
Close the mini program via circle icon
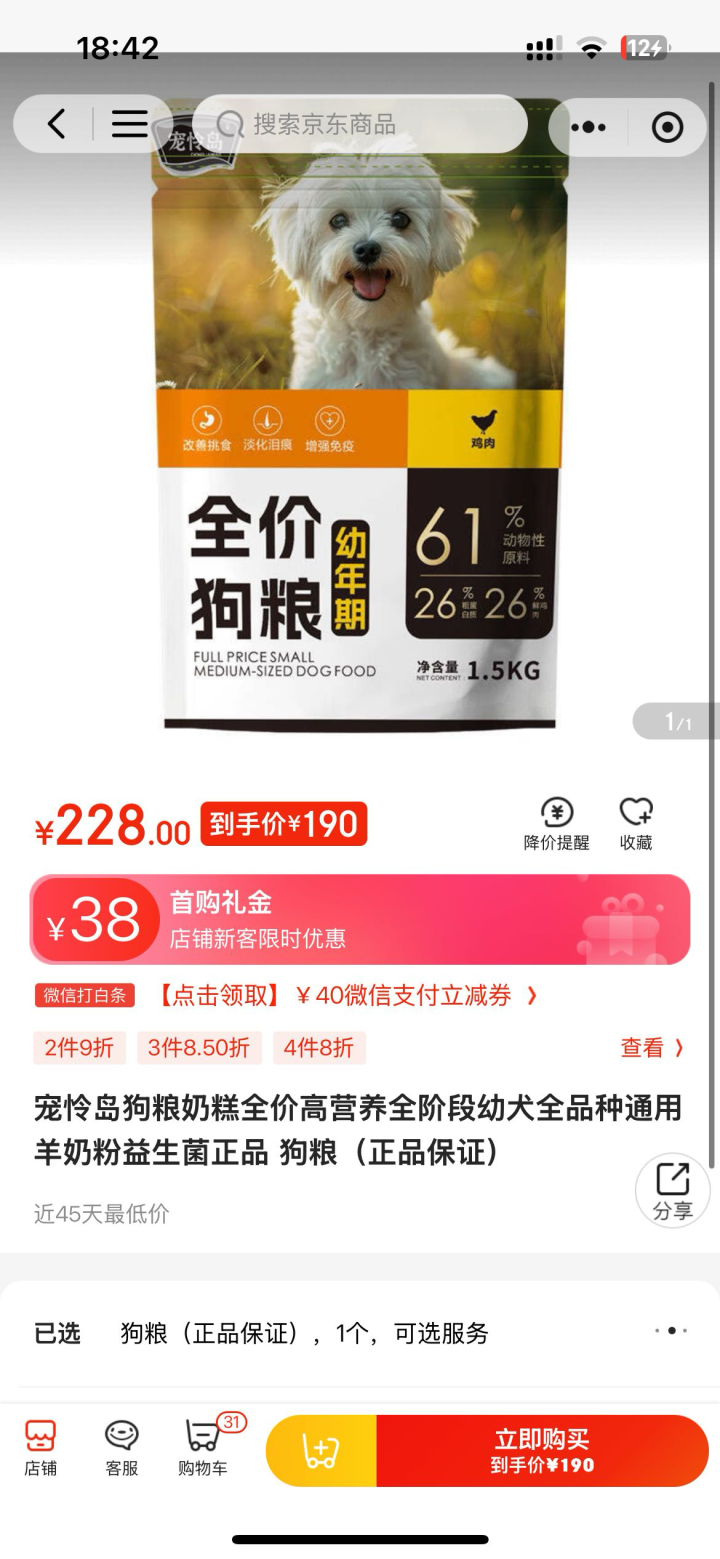pos(667,127)
